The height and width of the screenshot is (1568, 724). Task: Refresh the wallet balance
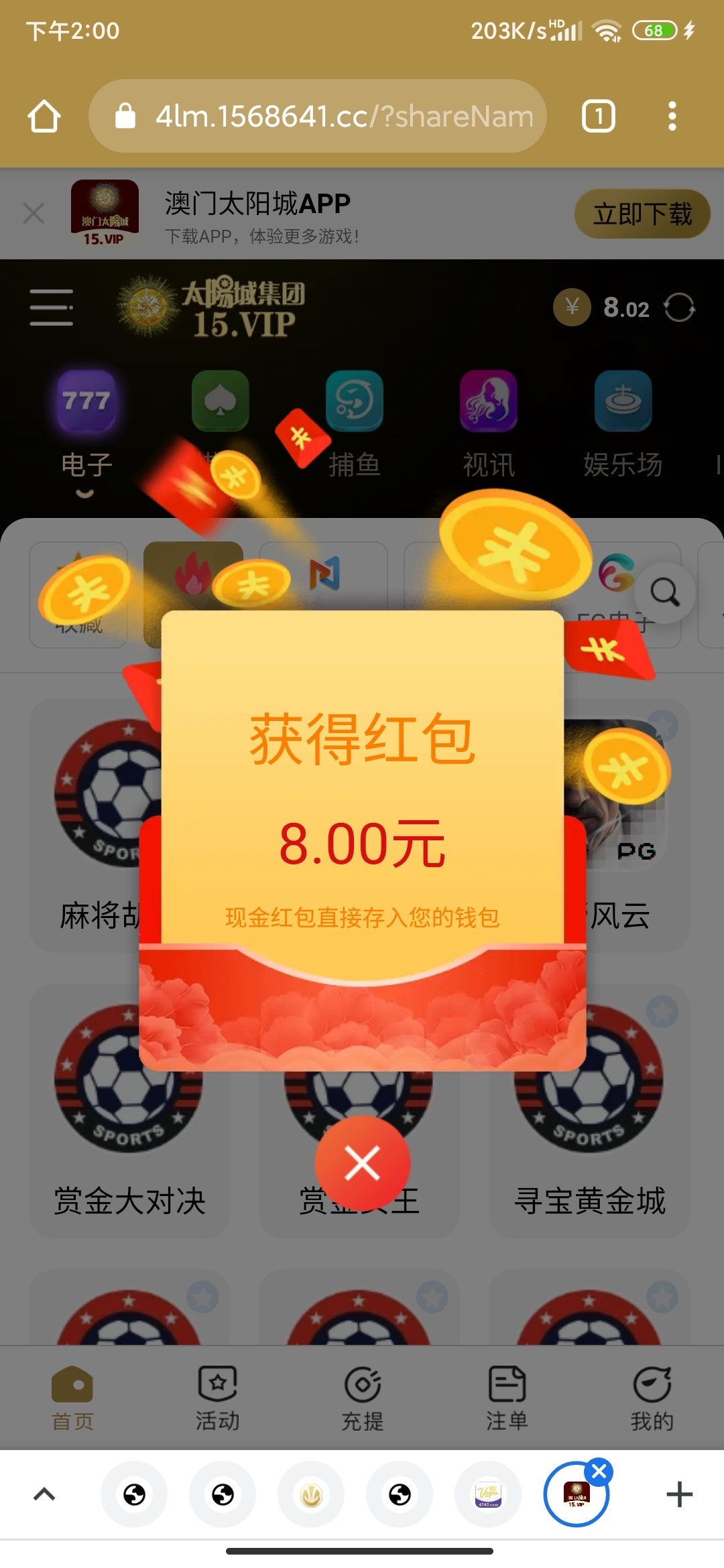click(x=679, y=308)
